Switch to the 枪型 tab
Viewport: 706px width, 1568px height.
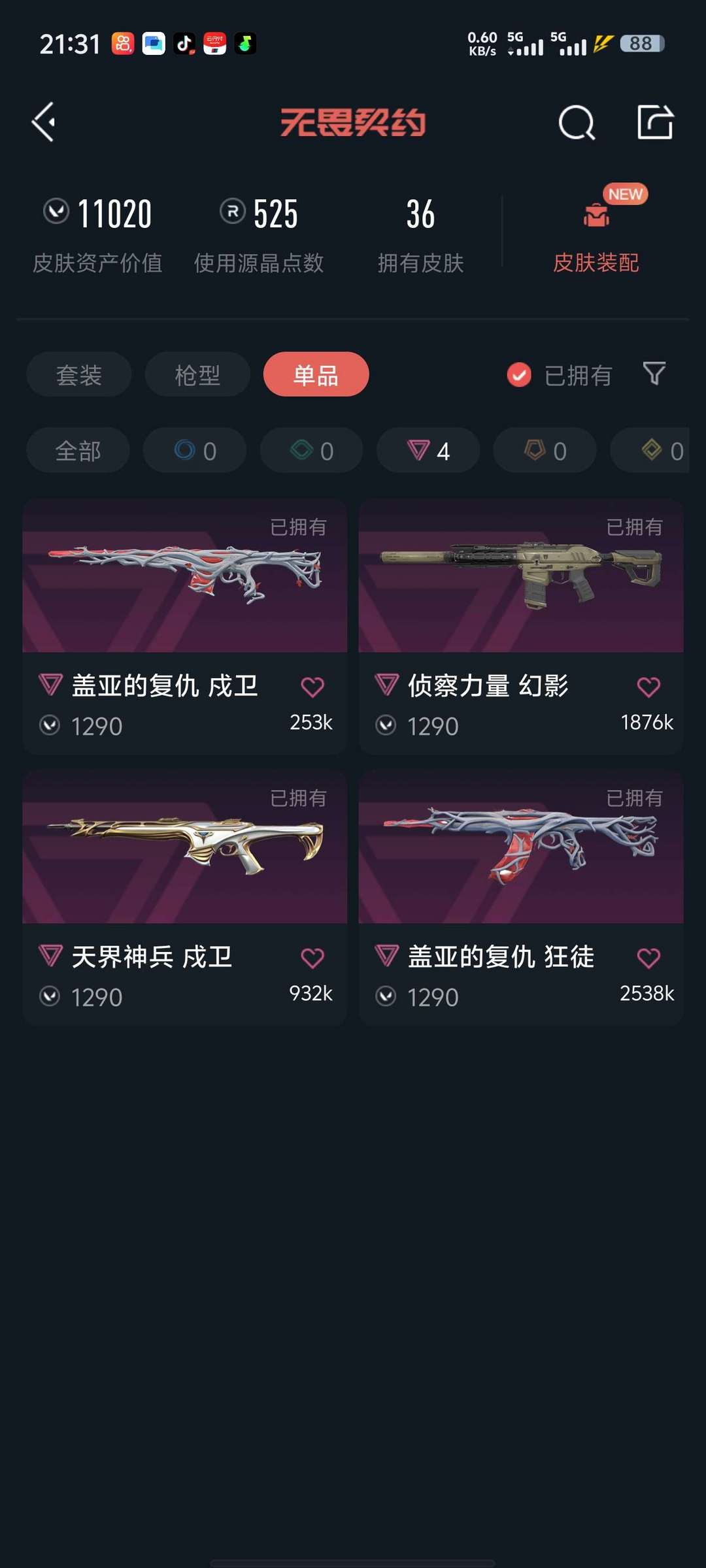pyautogui.click(x=197, y=375)
